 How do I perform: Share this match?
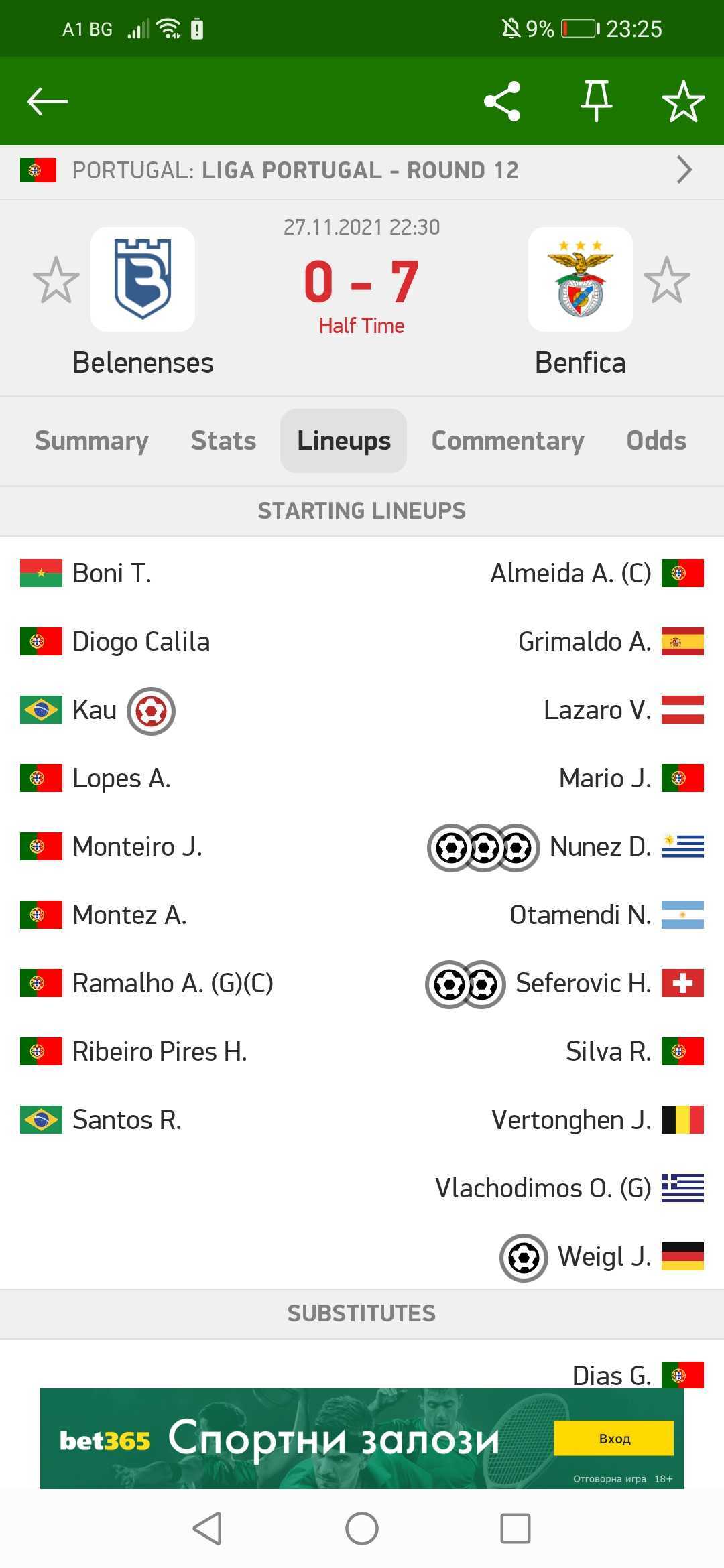click(x=502, y=101)
